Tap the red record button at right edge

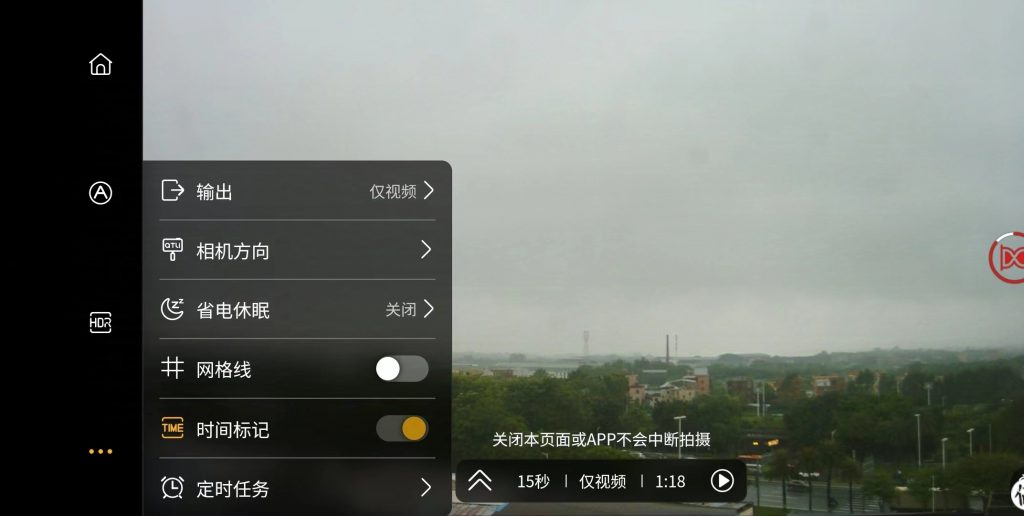tap(1008, 258)
